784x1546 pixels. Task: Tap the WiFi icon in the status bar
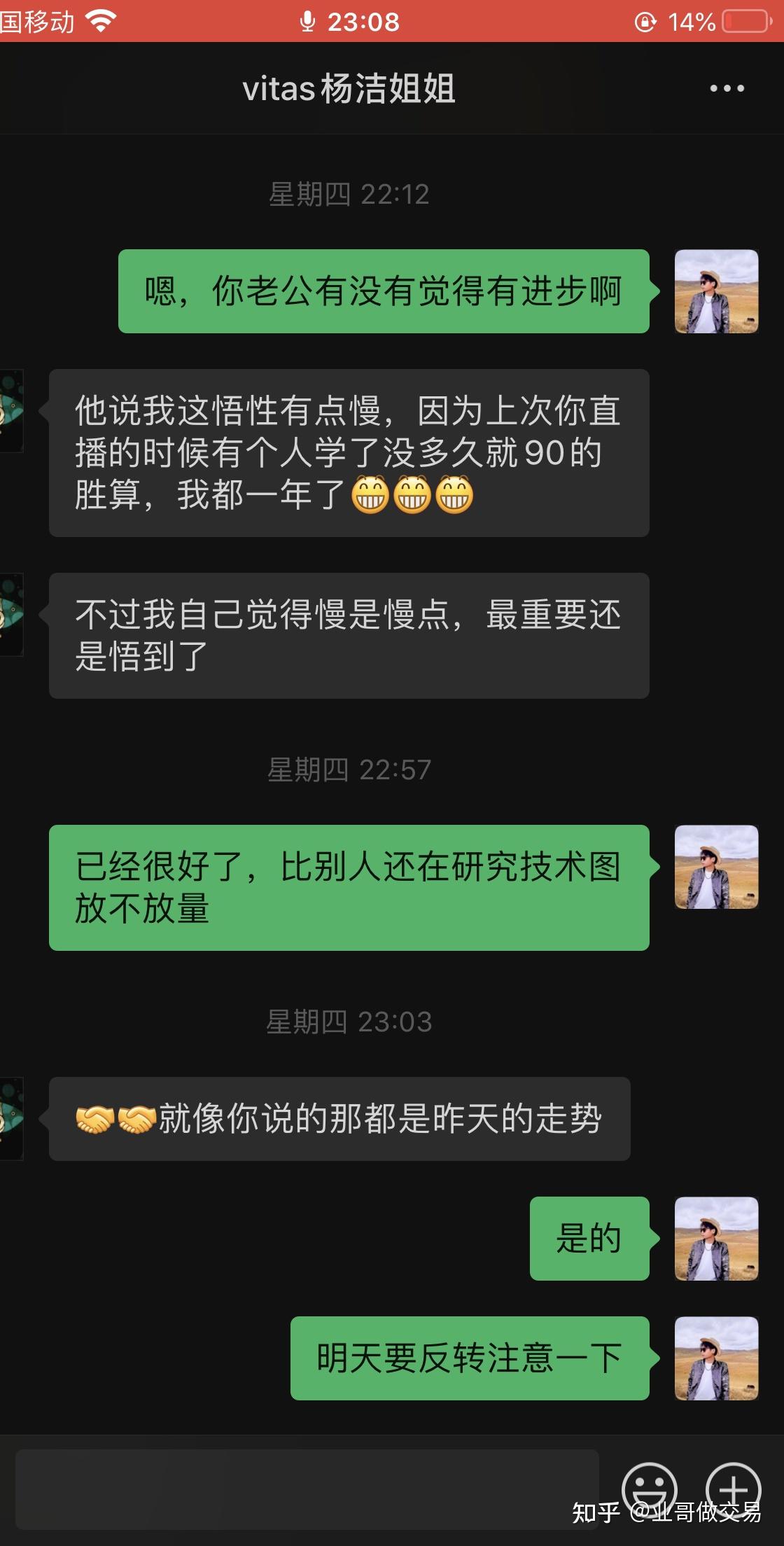(x=100, y=21)
